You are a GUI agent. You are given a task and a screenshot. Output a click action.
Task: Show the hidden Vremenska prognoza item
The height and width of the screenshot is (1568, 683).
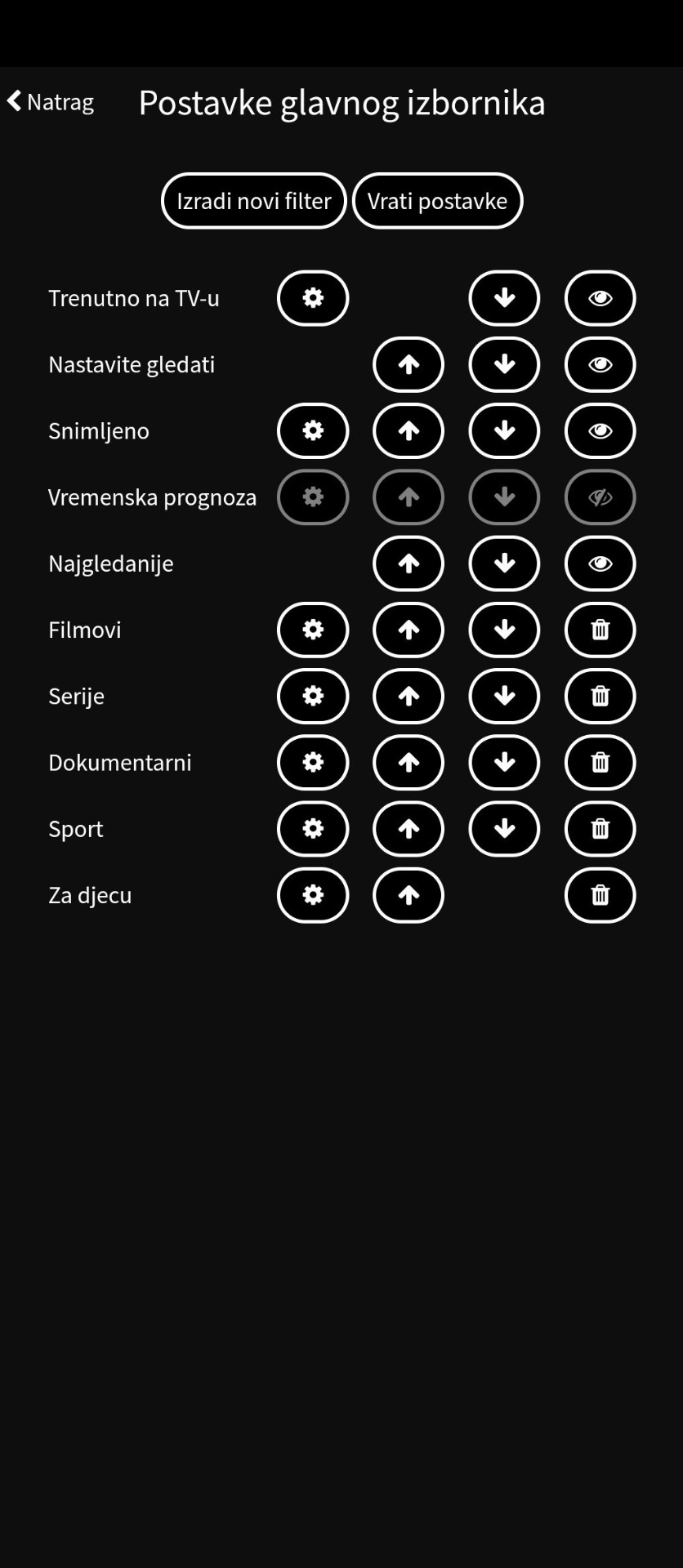(600, 497)
